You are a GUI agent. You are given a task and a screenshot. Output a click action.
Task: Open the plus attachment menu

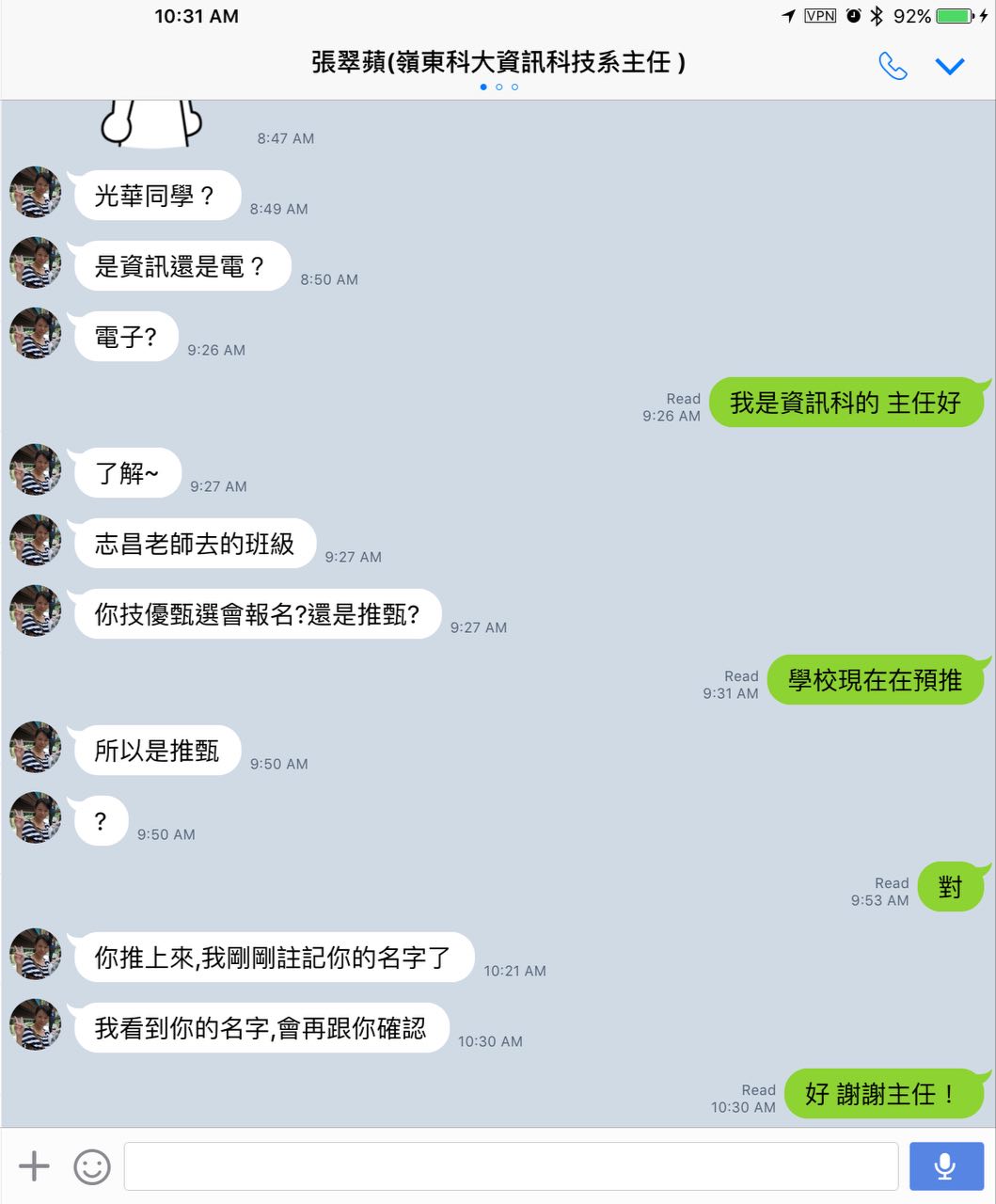tap(34, 1166)
